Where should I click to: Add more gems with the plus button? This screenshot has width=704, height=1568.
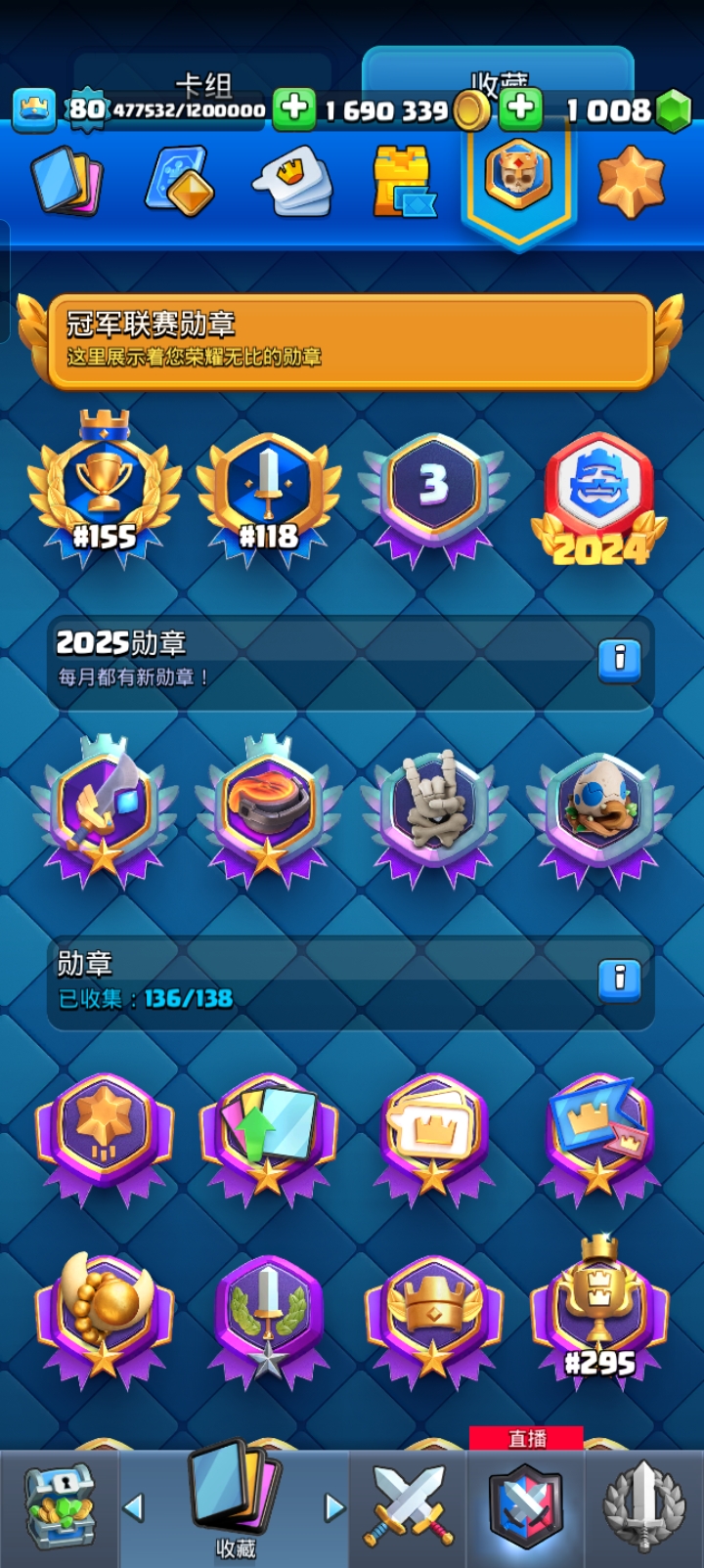pos(520,109)
